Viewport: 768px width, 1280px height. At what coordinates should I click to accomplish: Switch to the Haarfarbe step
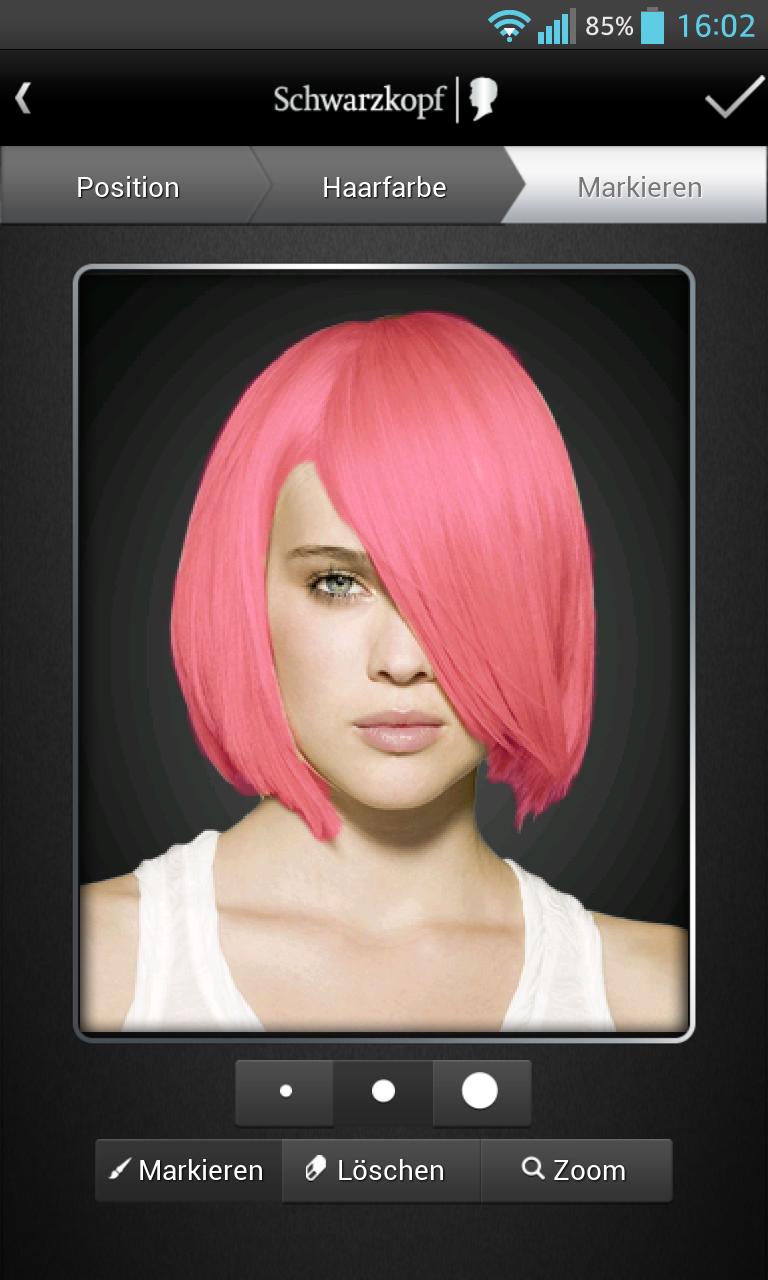384,187
